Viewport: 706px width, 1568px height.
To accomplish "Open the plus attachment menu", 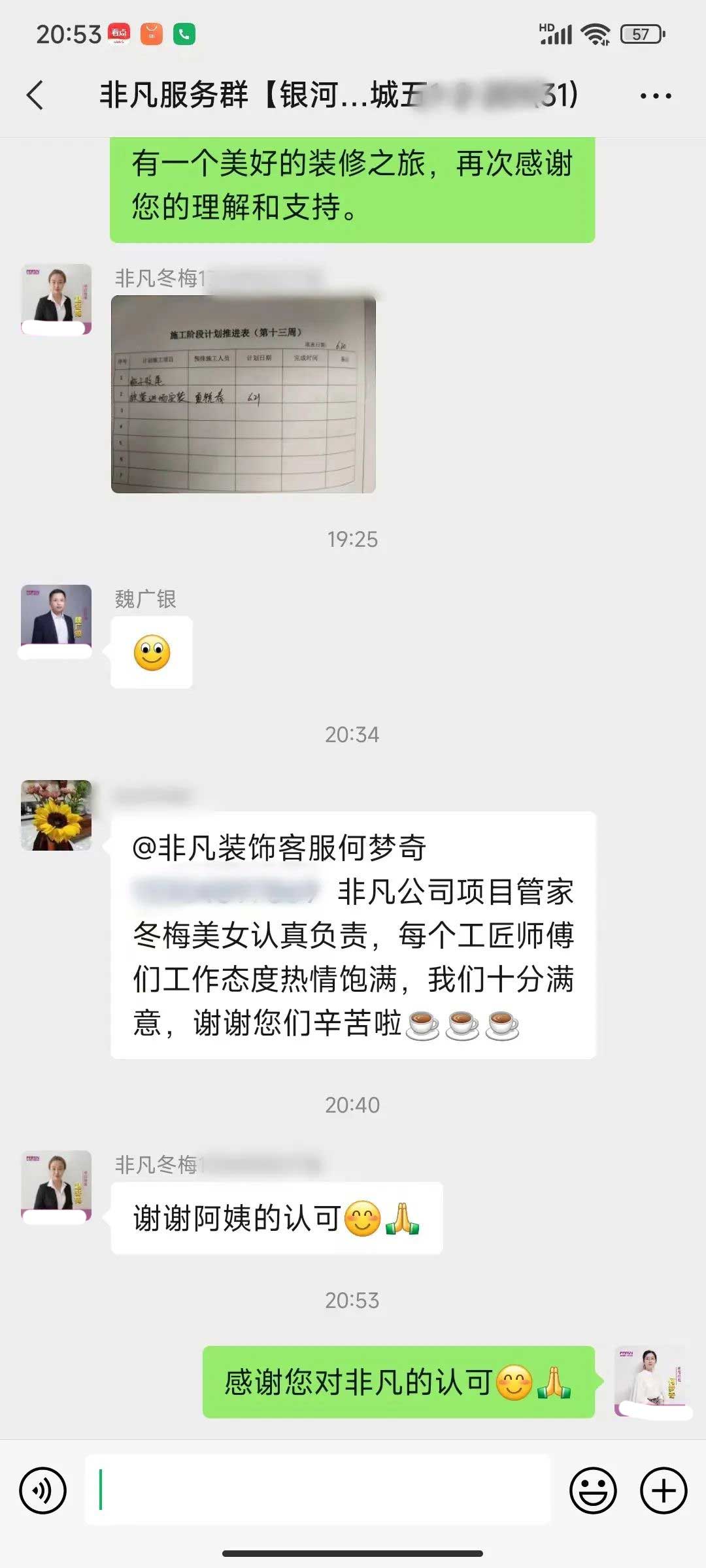I will pyautogui.click(x=664, y=1490).
